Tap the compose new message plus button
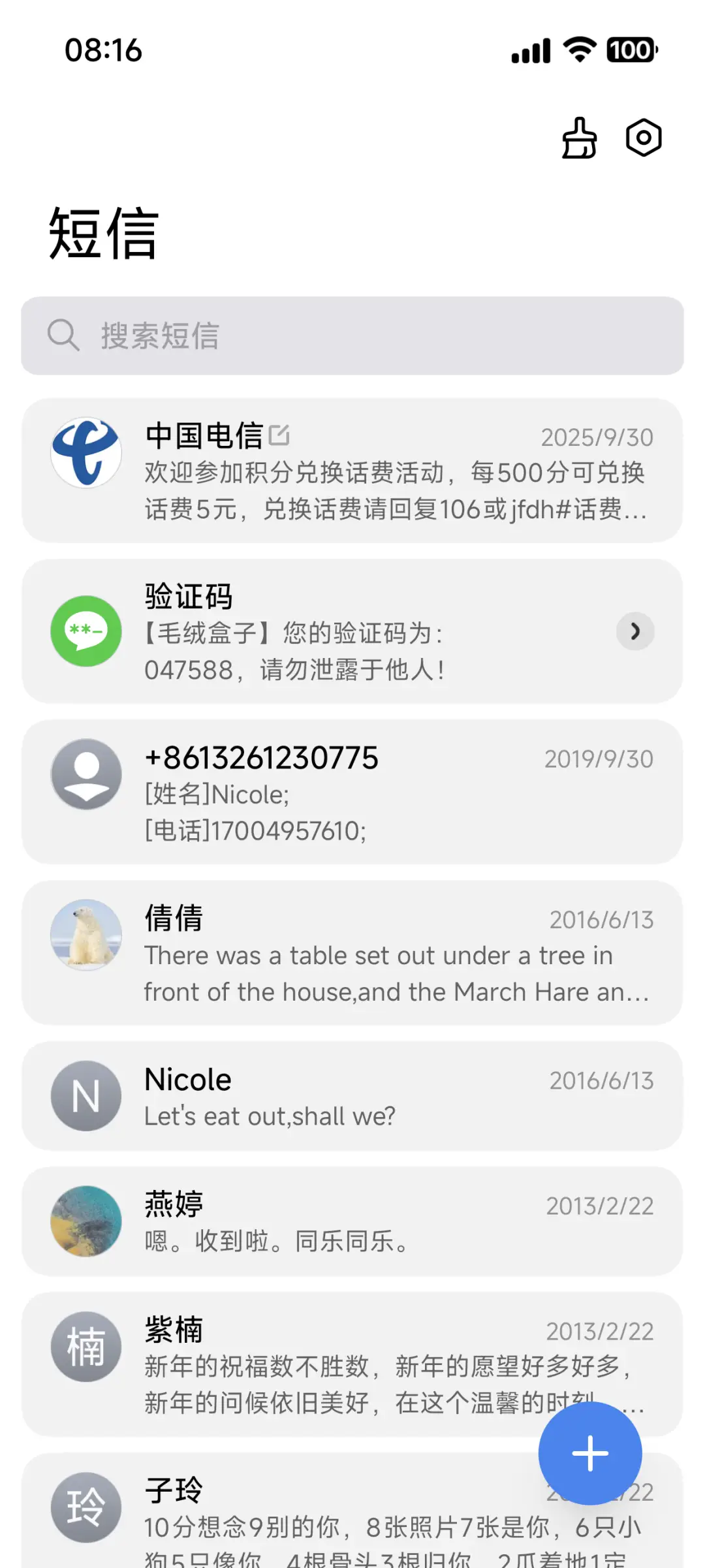This screenshot has height=1568, width=705. pyautogui.click(x=589, y=1452)
